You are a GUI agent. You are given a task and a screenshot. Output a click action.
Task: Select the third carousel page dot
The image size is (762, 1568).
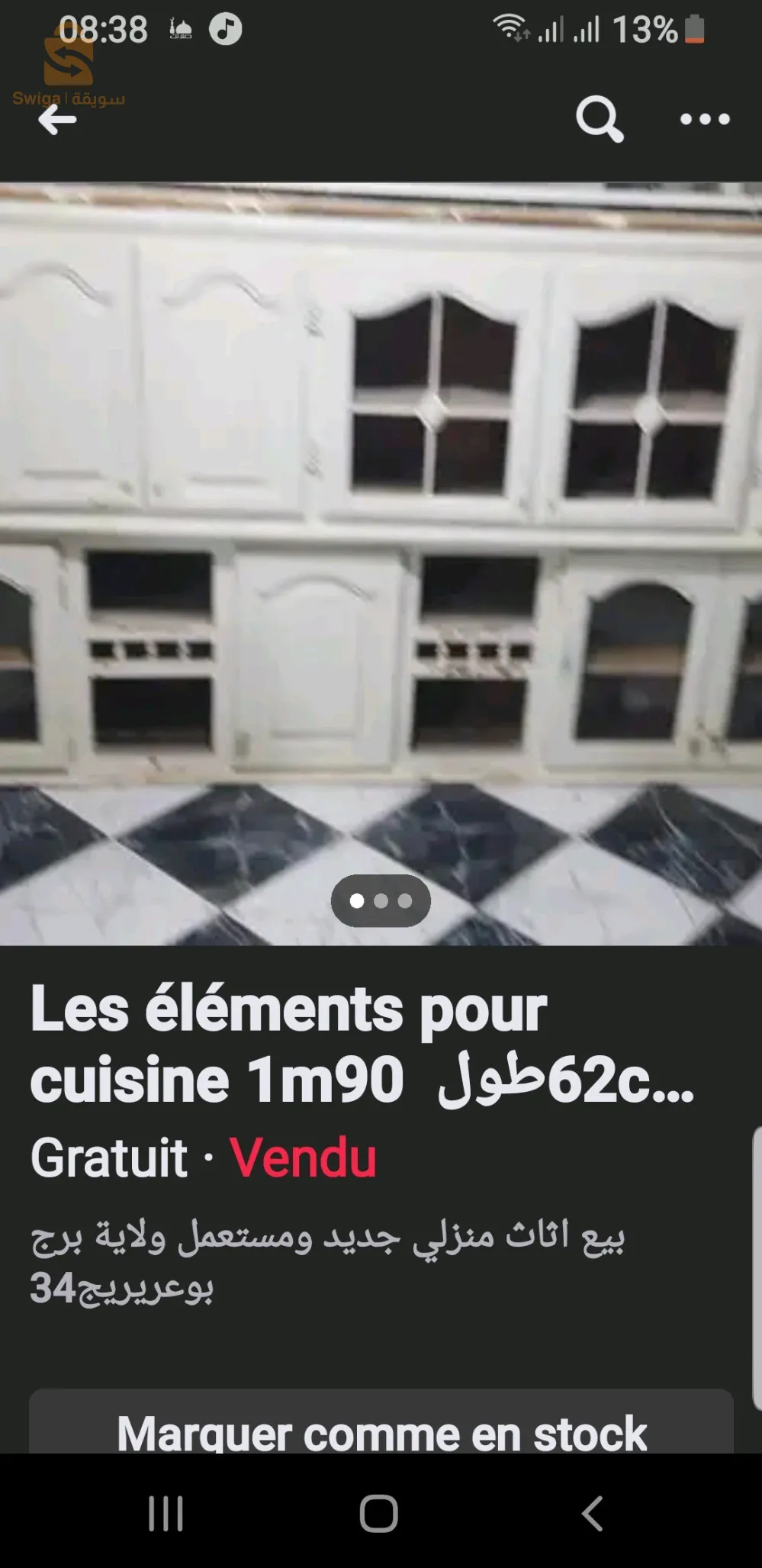[407, 901]
